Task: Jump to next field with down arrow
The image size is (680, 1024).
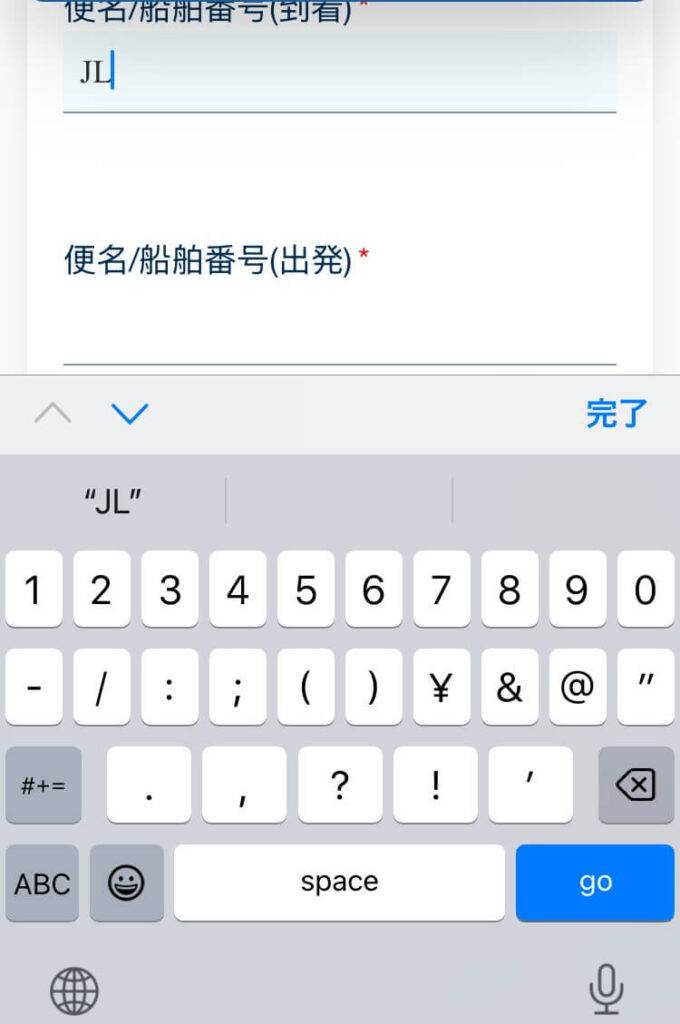Action: coord(130,413)
